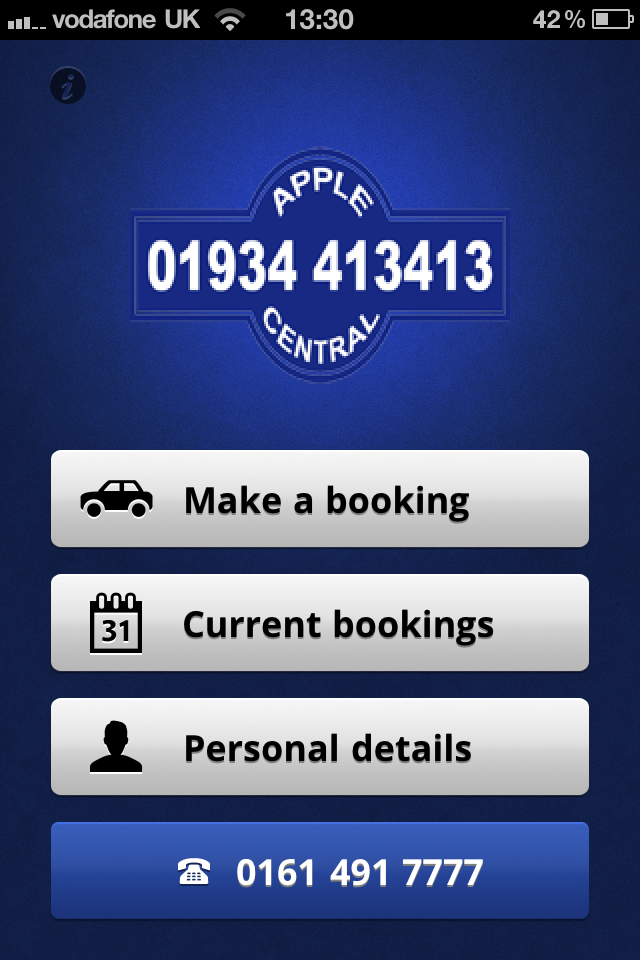
Task: Call 0161 491 7777
Action: click(320, 871)
